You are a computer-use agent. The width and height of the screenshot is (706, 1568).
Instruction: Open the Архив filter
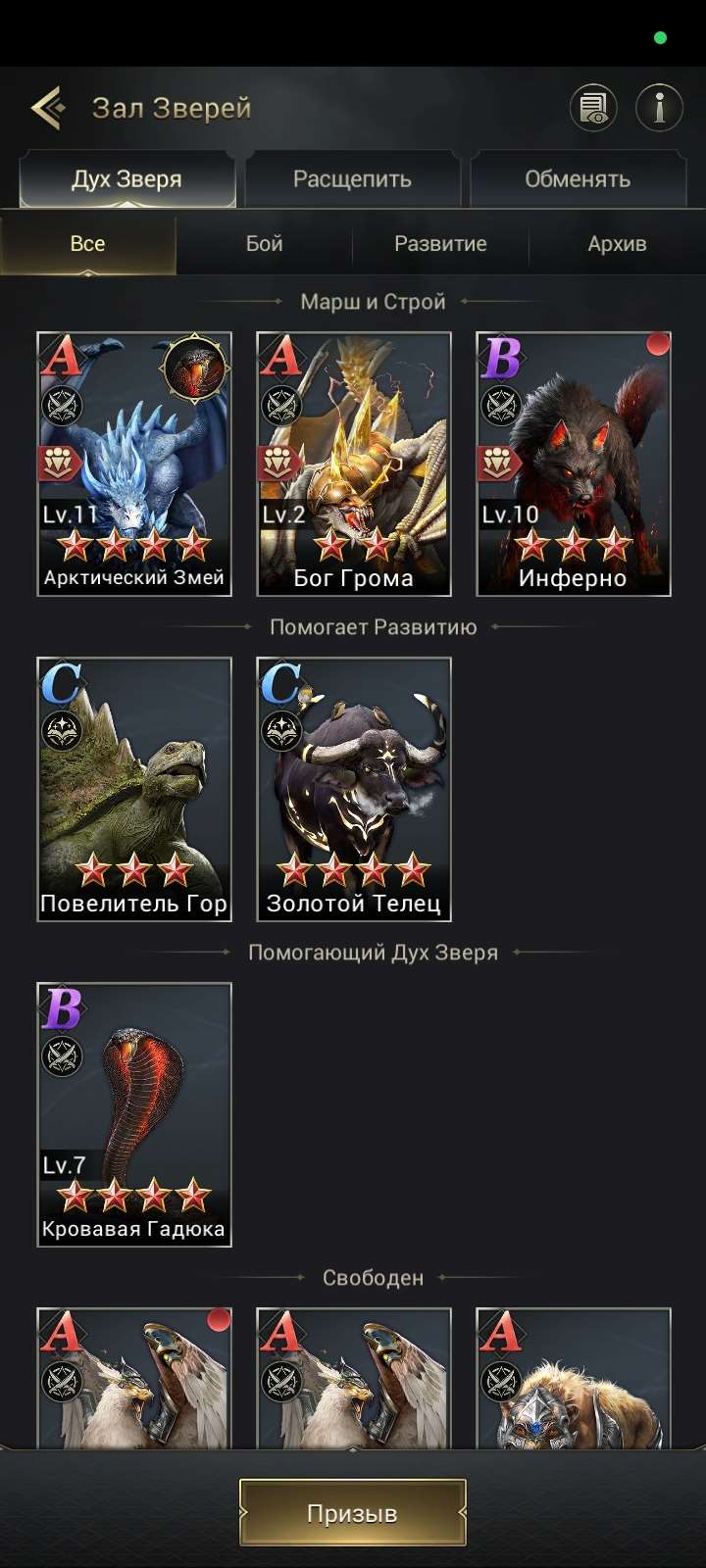pyautogui.click(x=617, y=244)
